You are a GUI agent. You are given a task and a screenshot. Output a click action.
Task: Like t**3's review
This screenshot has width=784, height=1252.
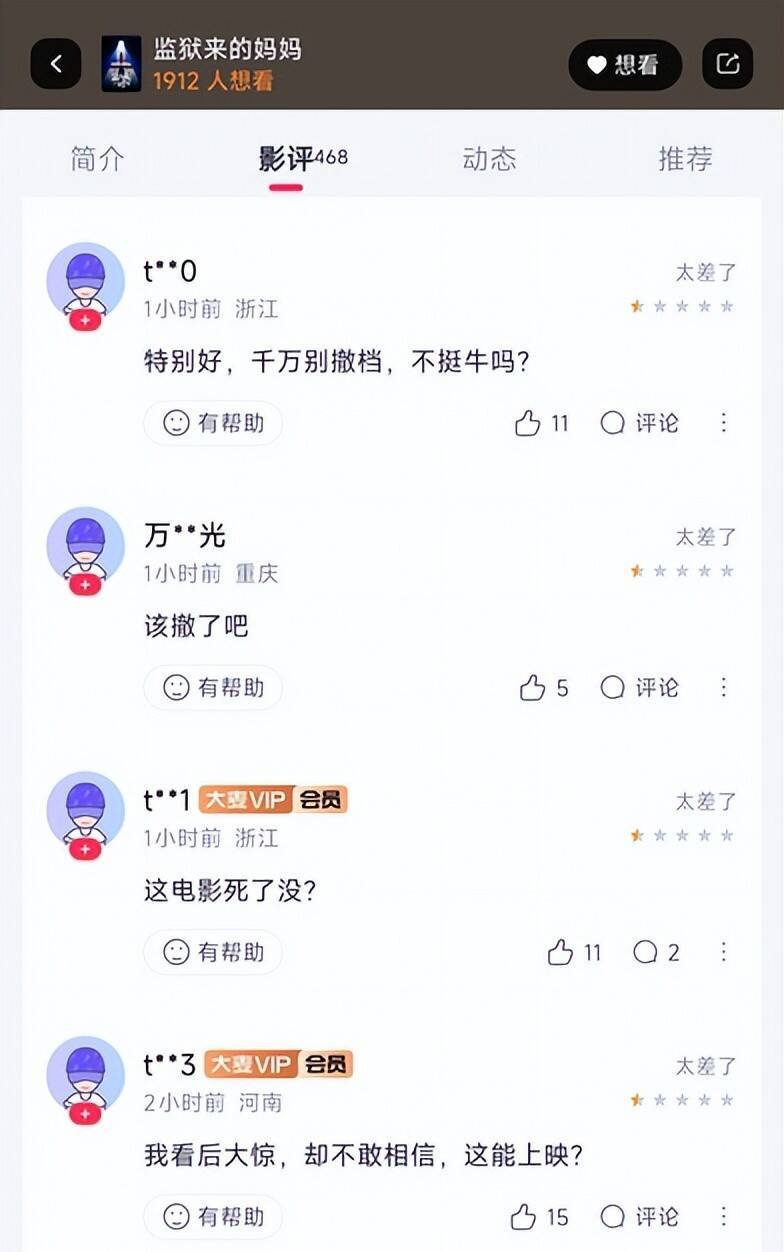[x=539, y=1217]
